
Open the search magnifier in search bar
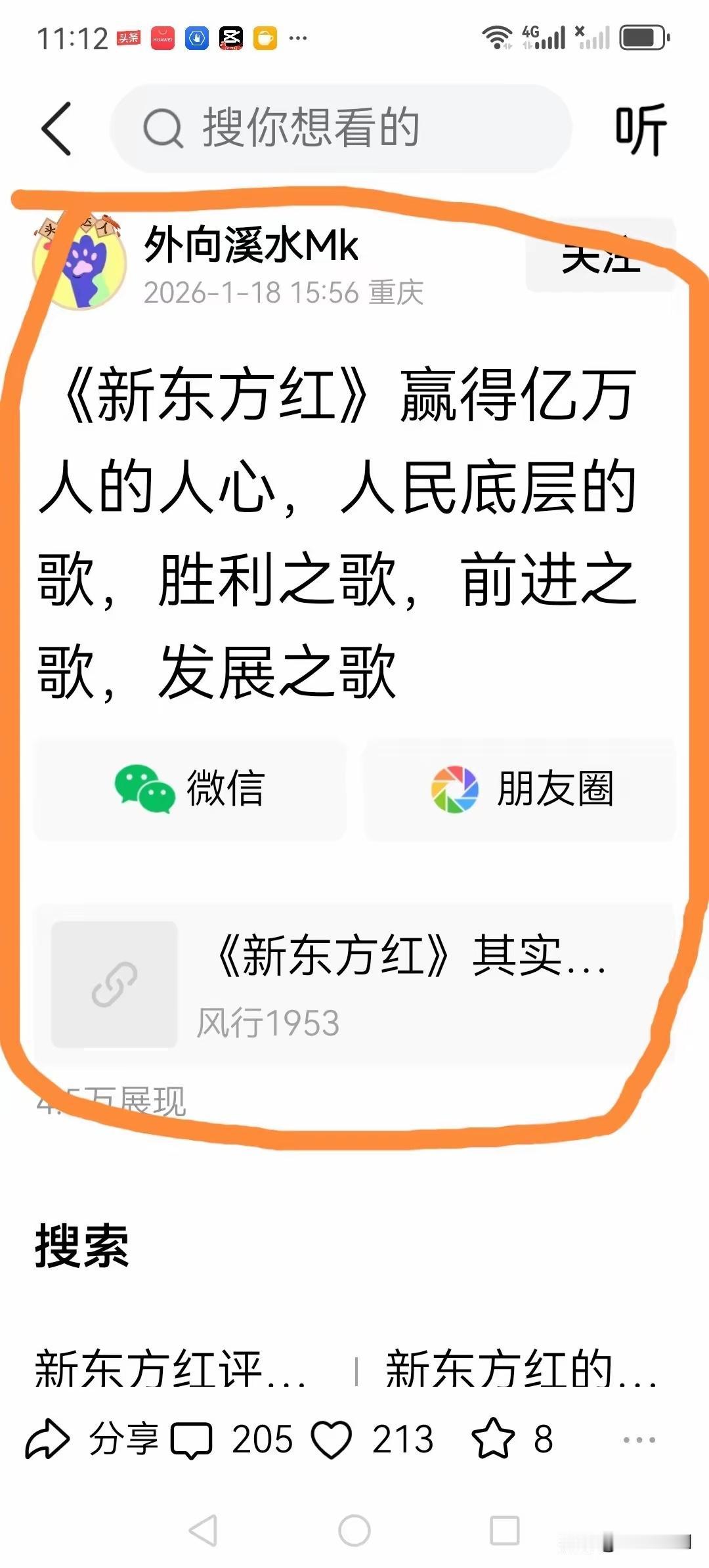163,129
